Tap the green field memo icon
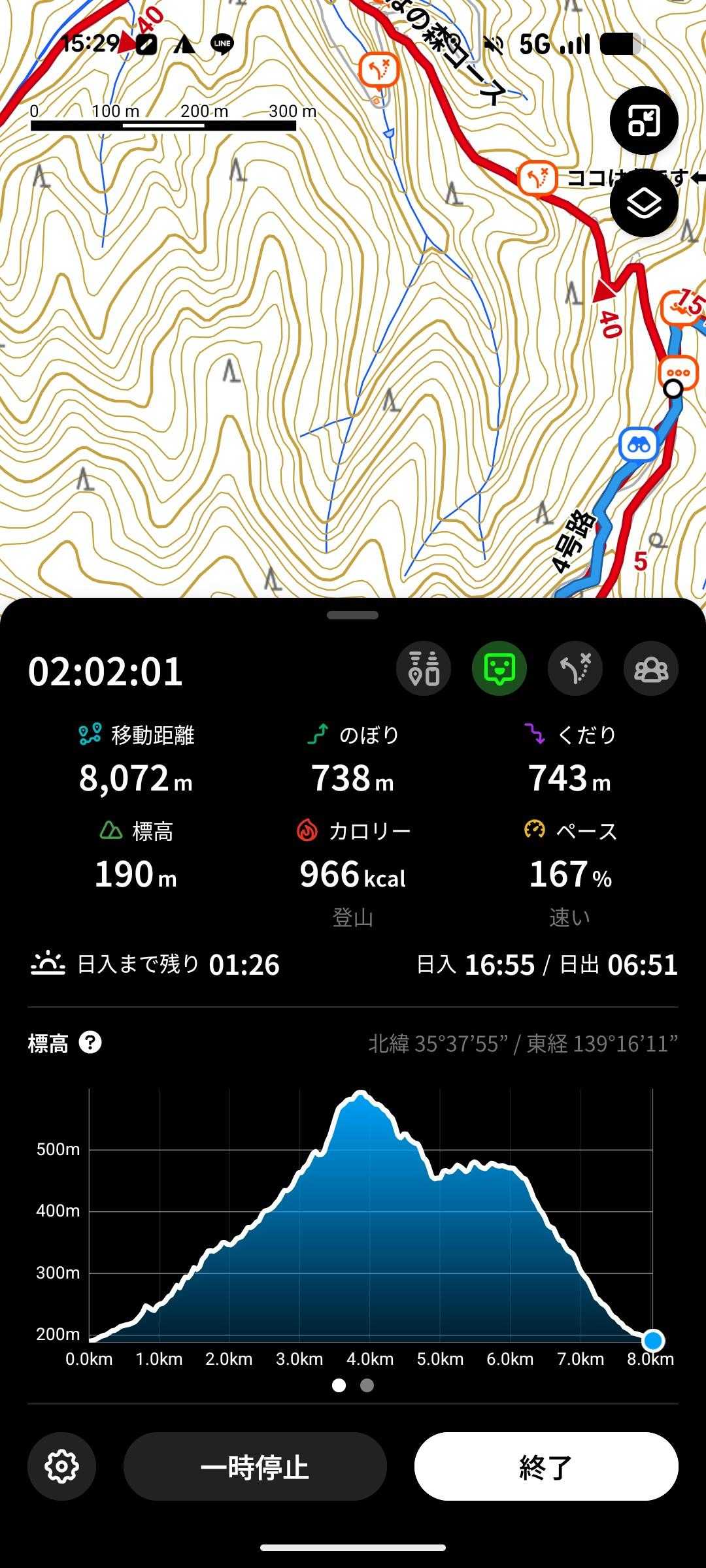 click(x=499, y=668)
